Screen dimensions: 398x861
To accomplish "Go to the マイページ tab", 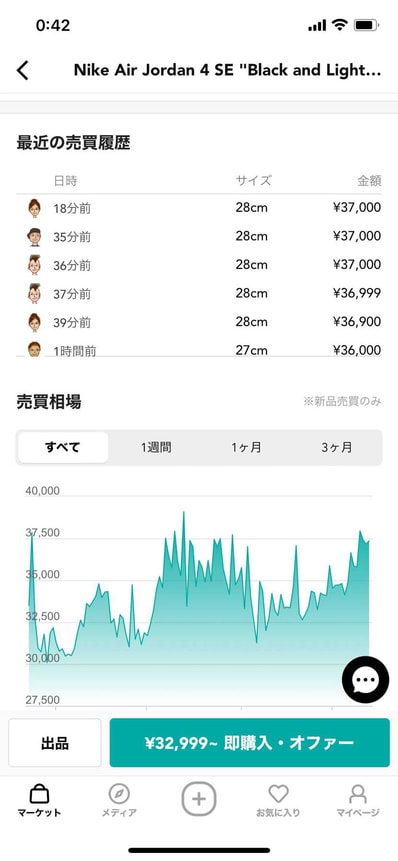I will pyautogui.click(x=358, y=801).
